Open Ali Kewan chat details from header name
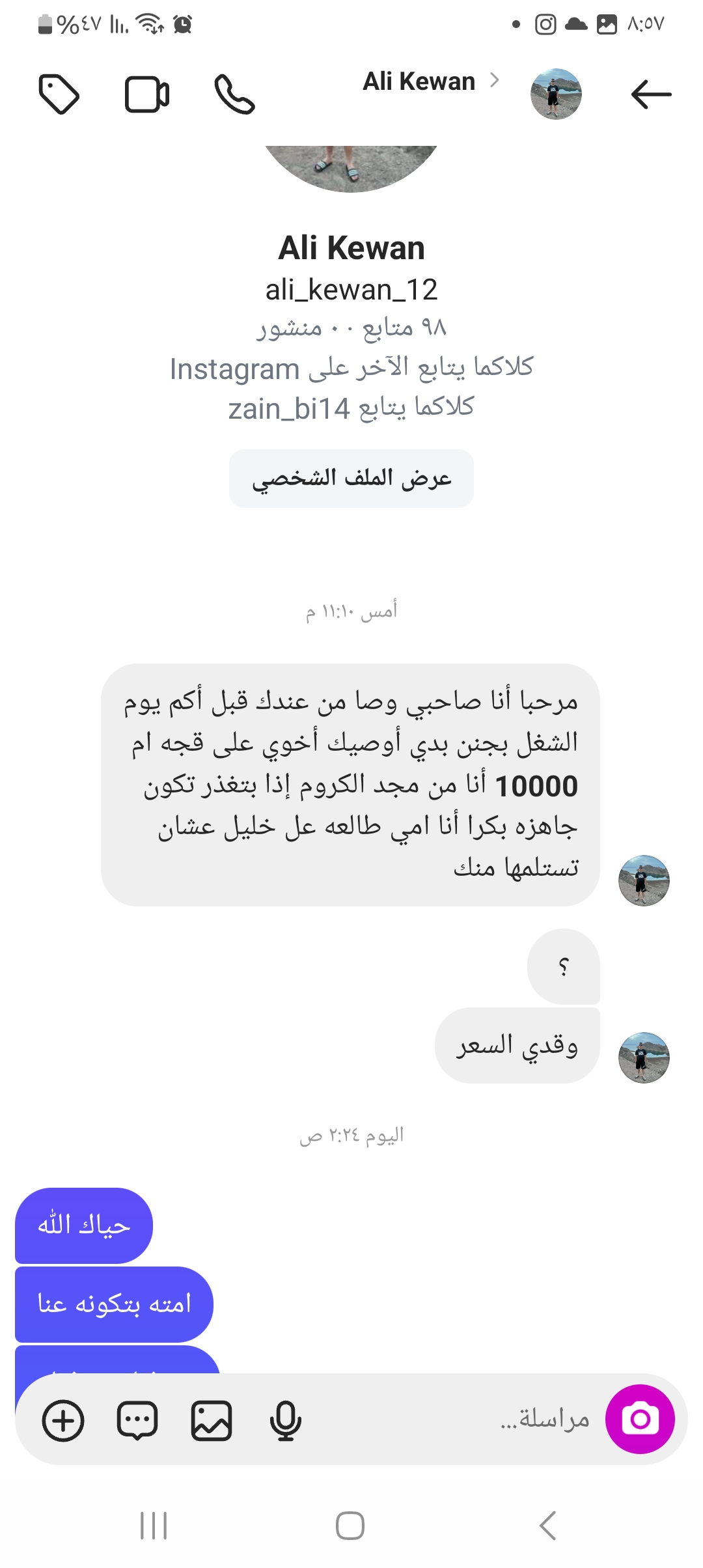The height and width of the screenshot is (1568, 703). tap(420, 82)
